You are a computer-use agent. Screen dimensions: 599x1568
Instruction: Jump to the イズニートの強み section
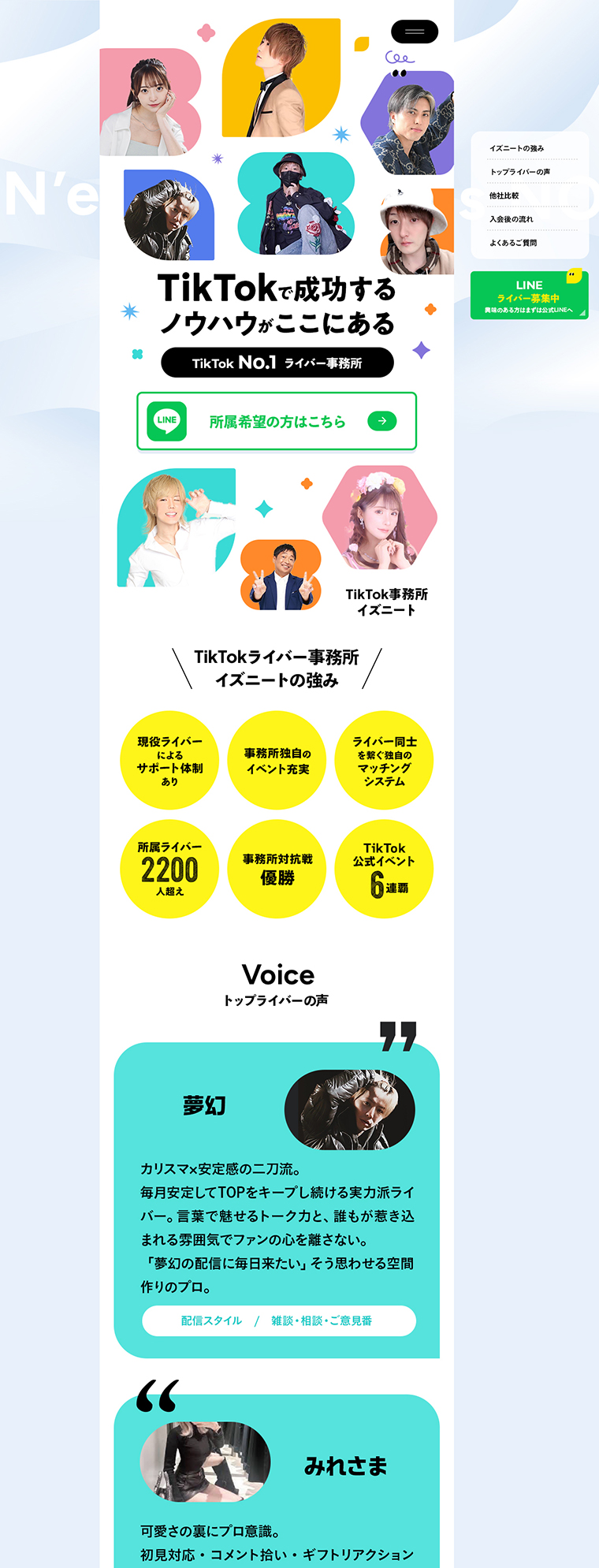516,148
